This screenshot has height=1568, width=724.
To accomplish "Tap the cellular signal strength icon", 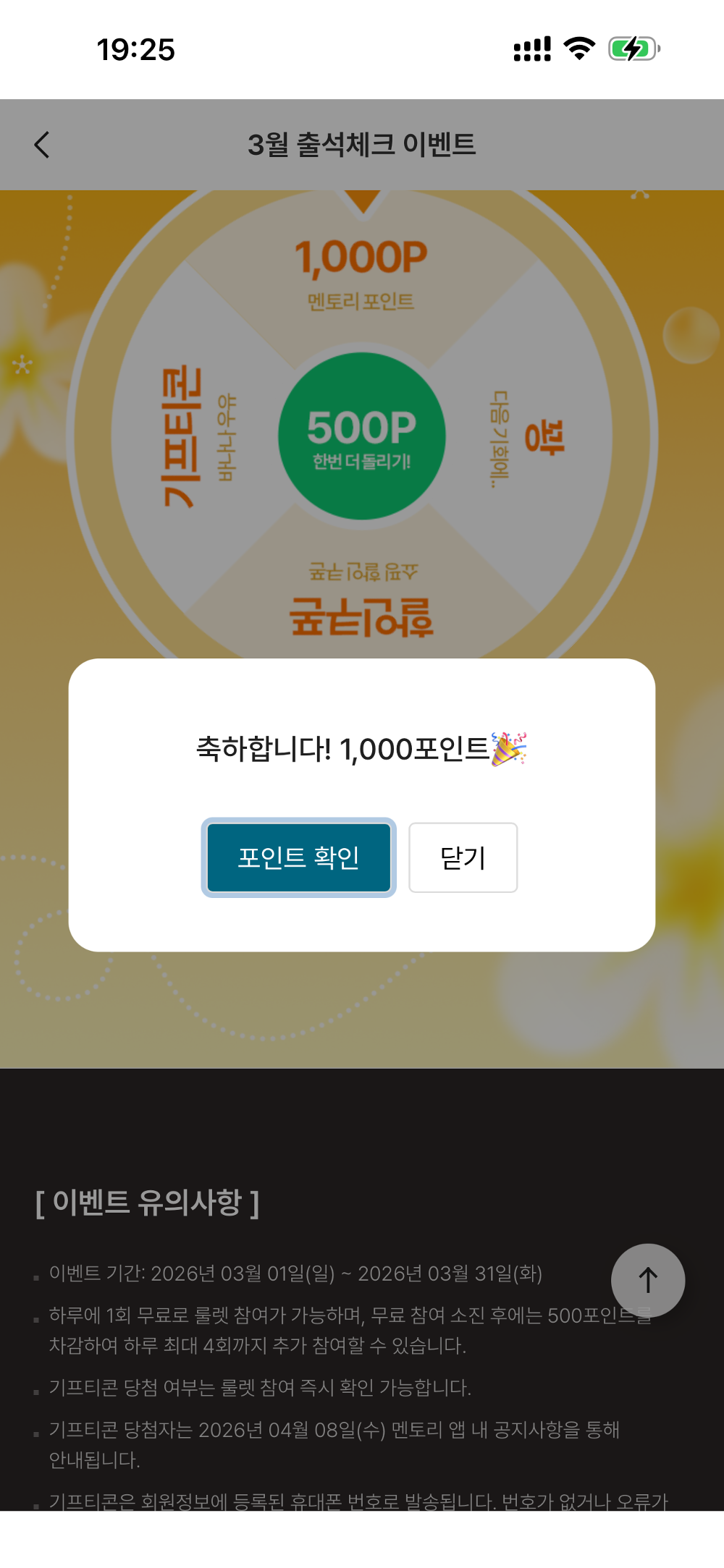I will click(531, 48).
